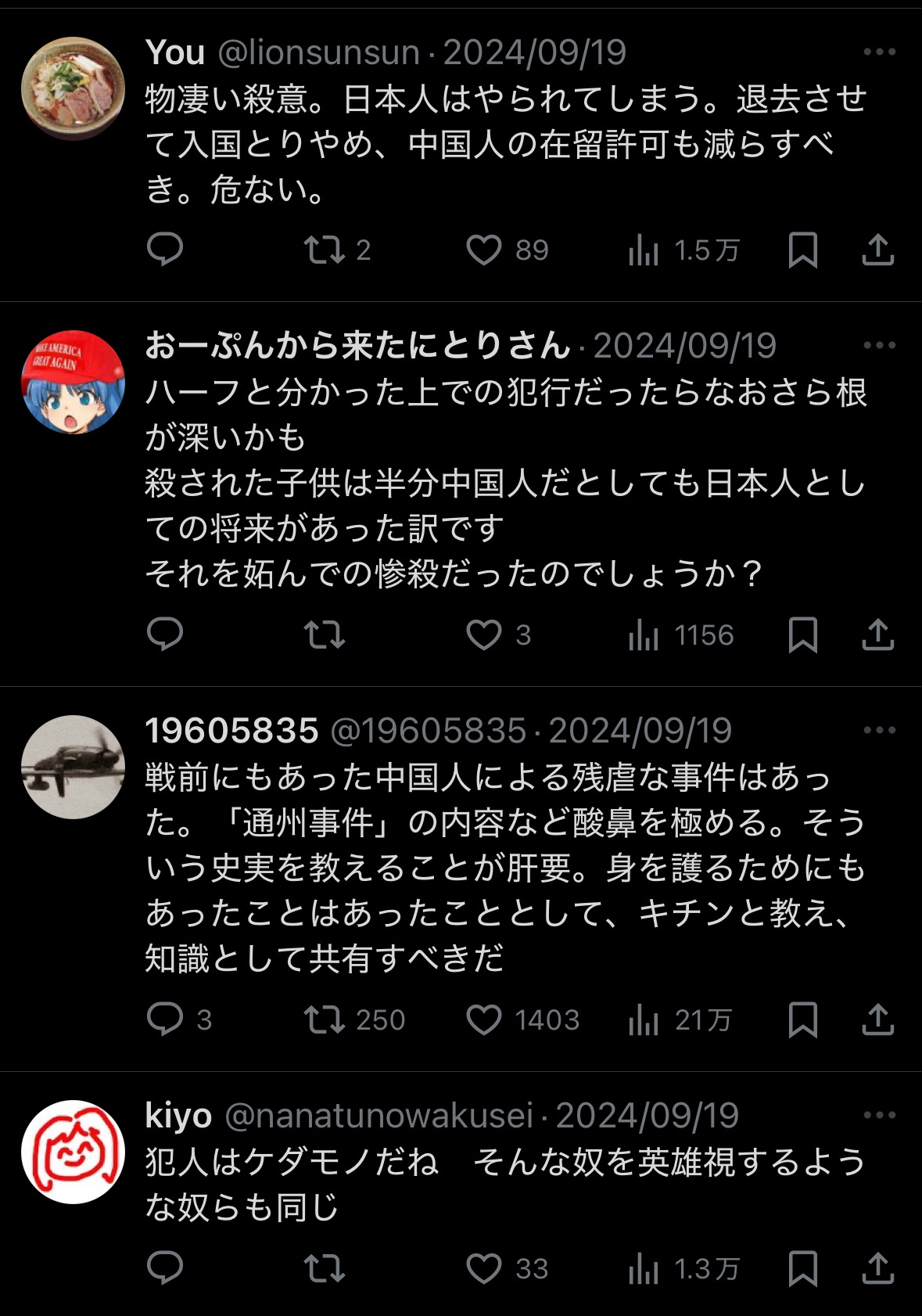
Task: Bookmark the post by kiyo
Action: tap(803, 1268)
